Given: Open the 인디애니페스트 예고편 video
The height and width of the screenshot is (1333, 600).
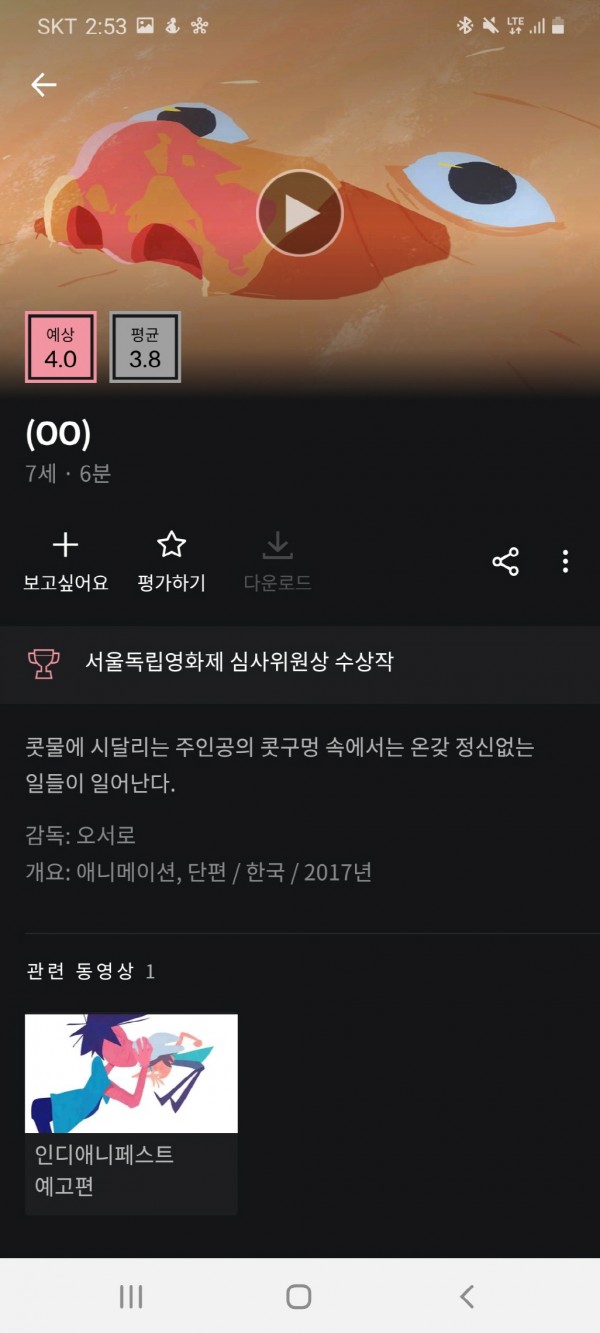Looking at the screenshot, I should [x=131, y=1114].
